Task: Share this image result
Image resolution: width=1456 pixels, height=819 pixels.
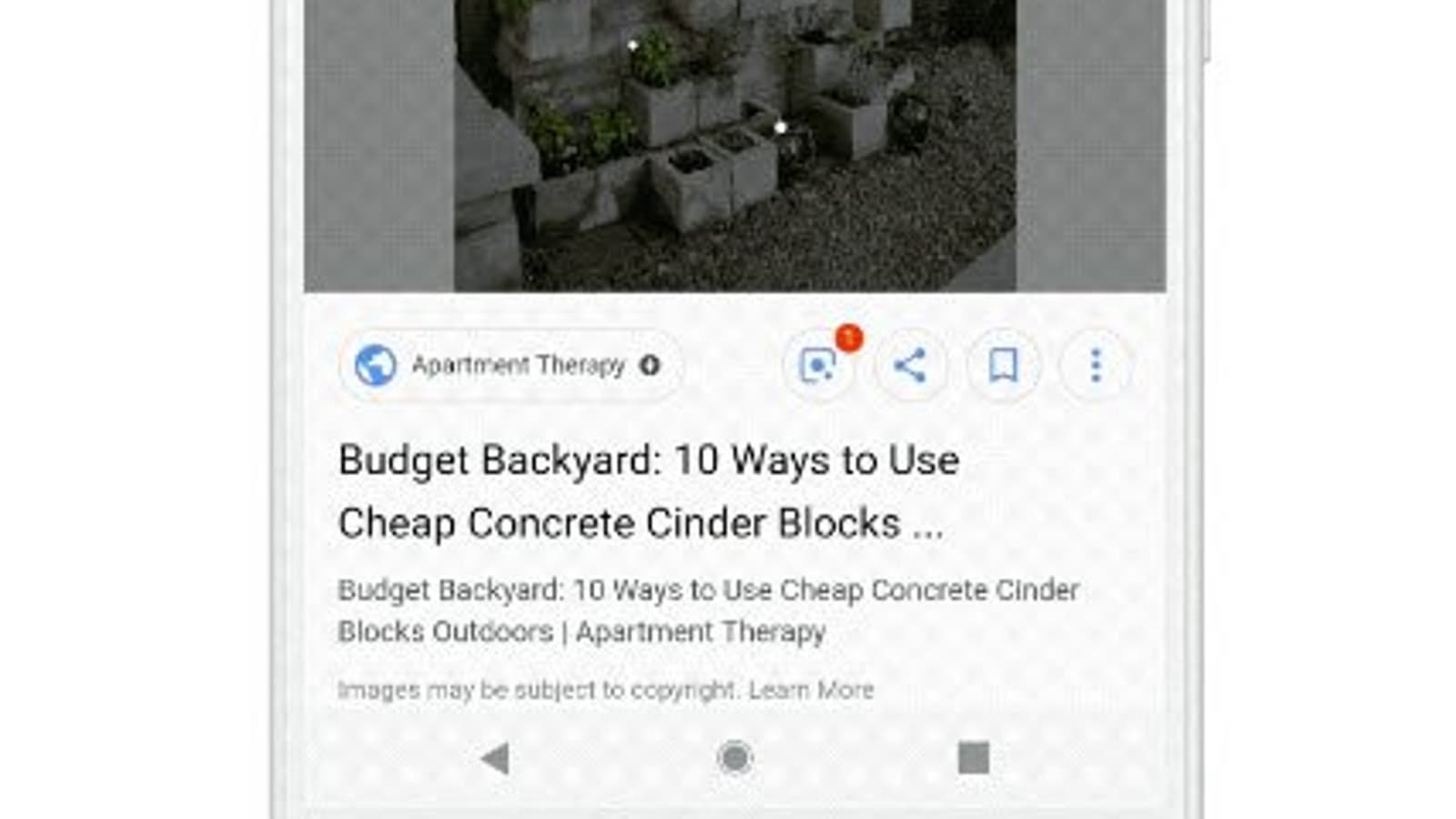Action: tap(910, 366)
